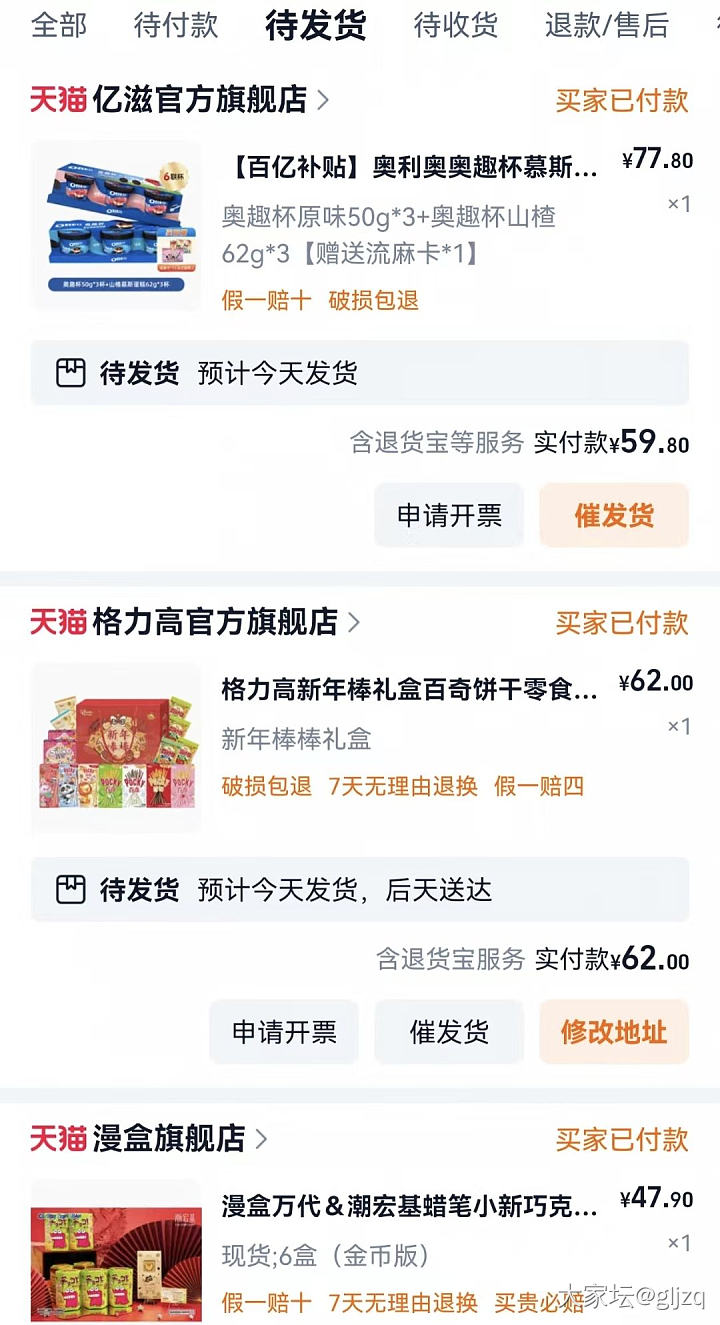Urge shipment of the 格力高 order
This screenshot has width=720, height=1325.
point(449,1032)
